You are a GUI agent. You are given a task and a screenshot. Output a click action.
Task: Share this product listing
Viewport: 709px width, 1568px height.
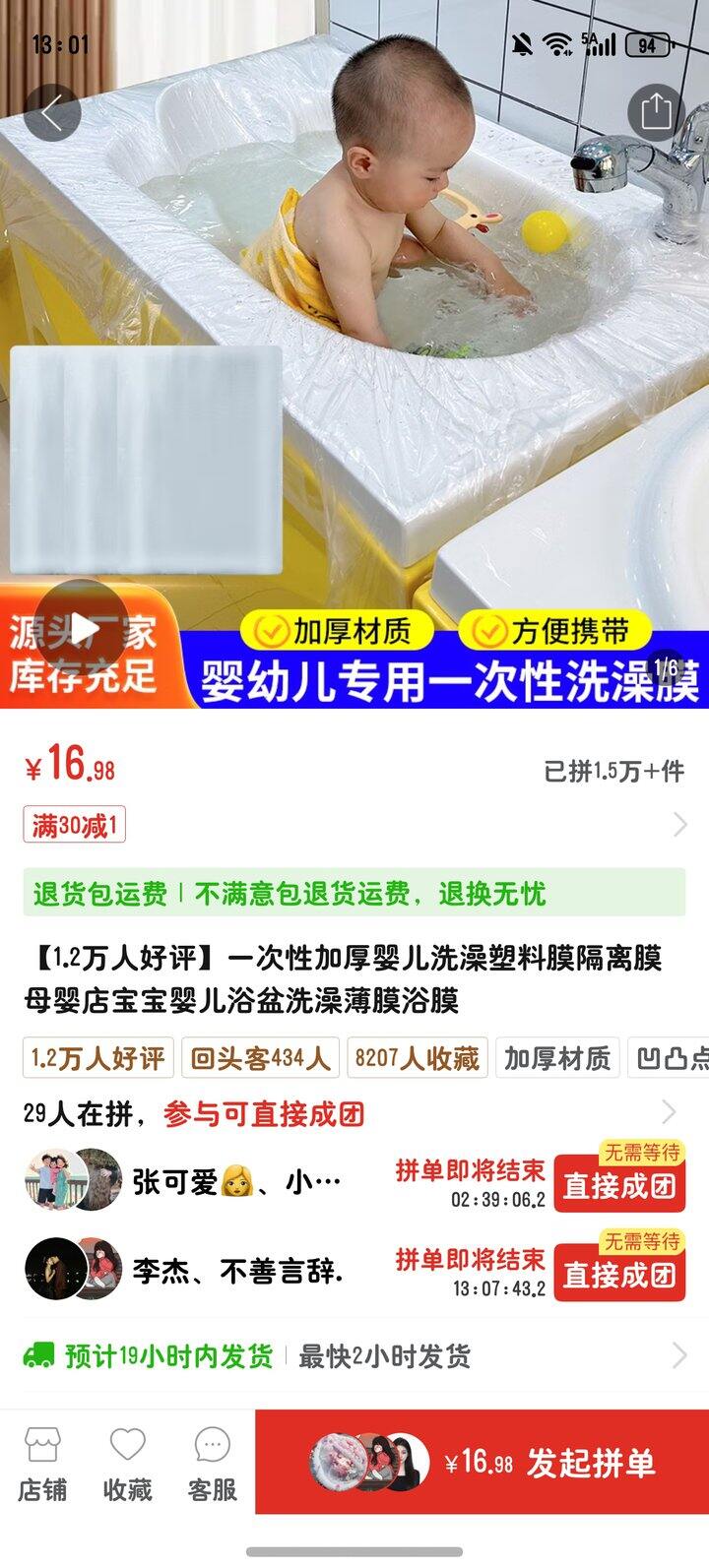(x=656, y=112)
